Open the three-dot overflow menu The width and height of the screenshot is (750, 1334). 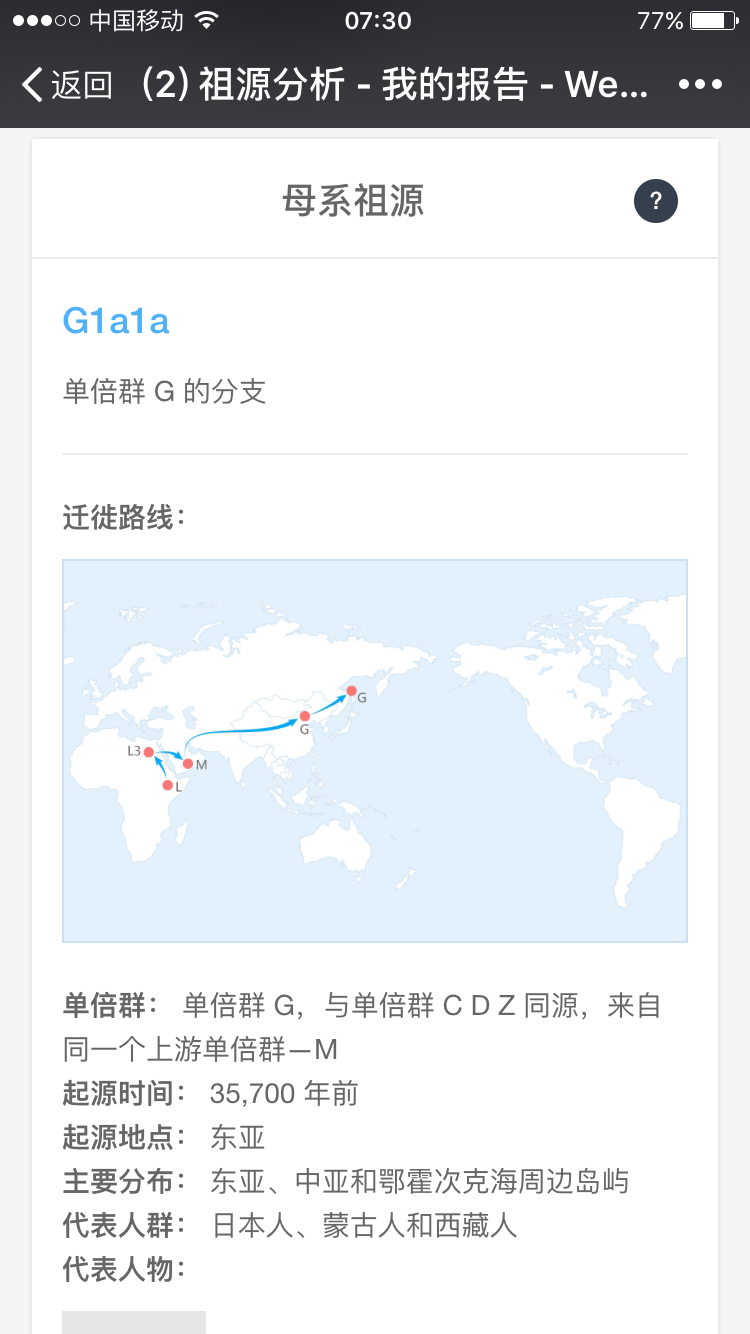click(x=700, y=85)
